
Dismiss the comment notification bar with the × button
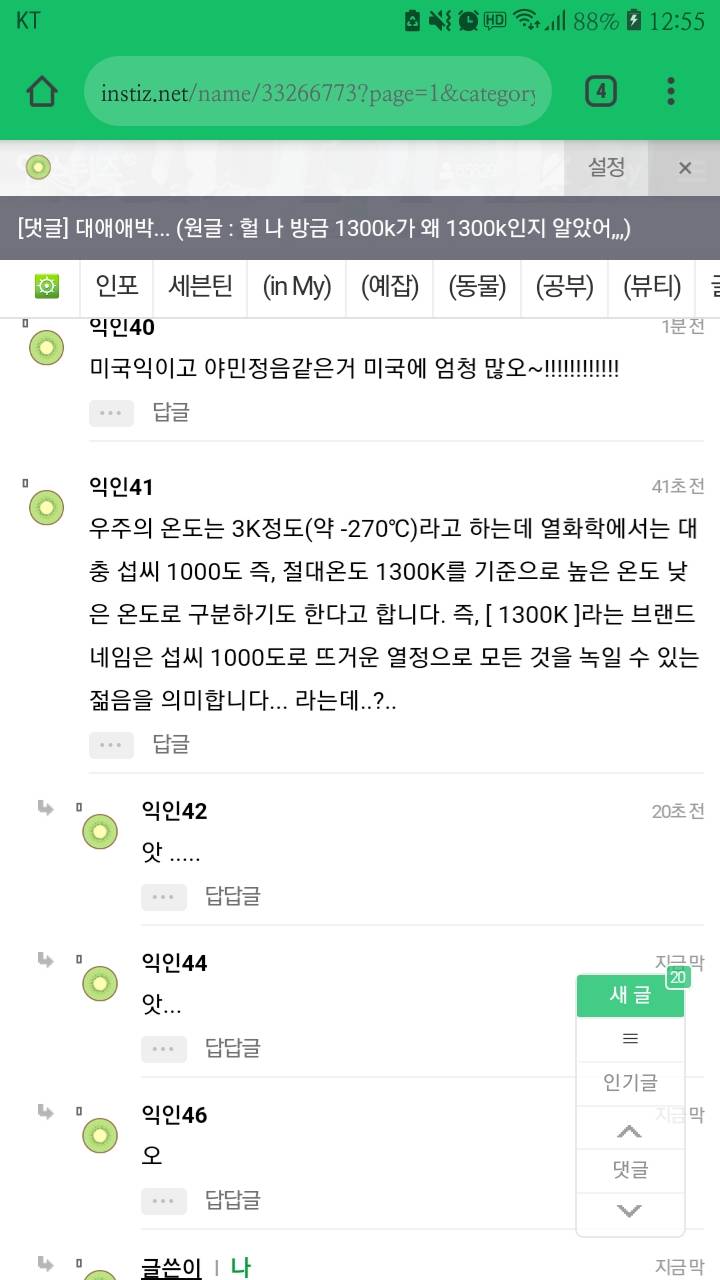pyautogui.click(x=685, y=168)
